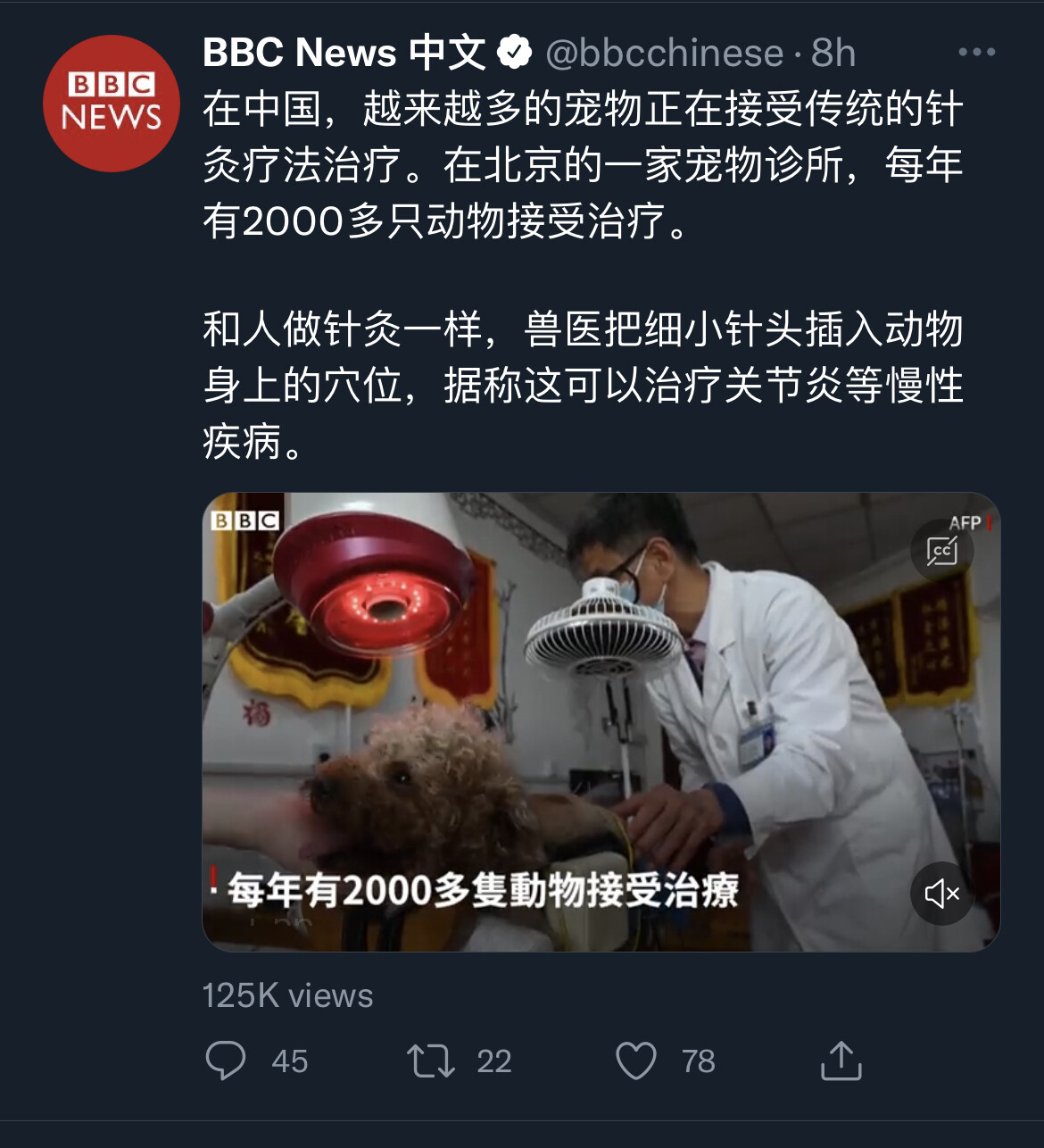Play the pet acupuncture video

tap(600, 721)
